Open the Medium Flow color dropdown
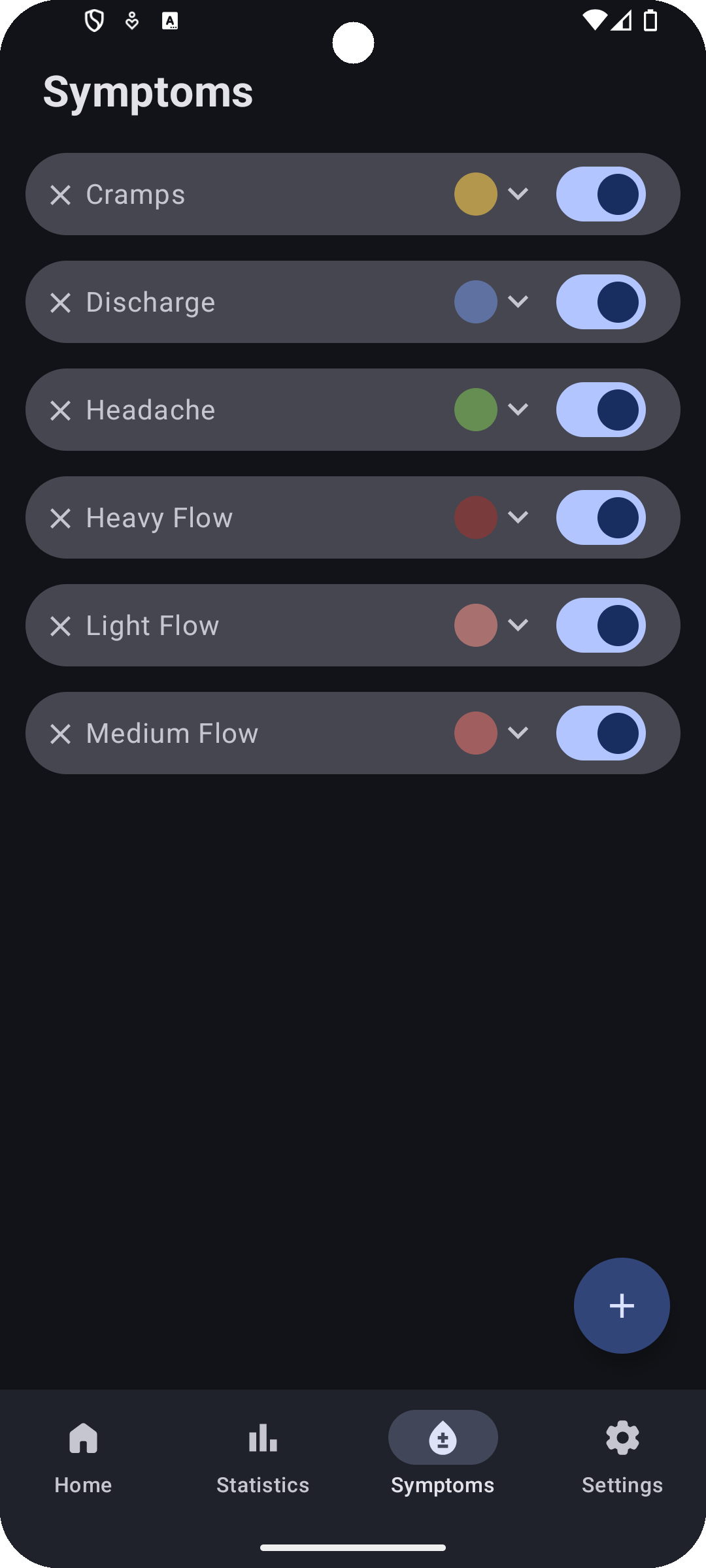This screenshot has width=706, height=1568. pos(492,733)
